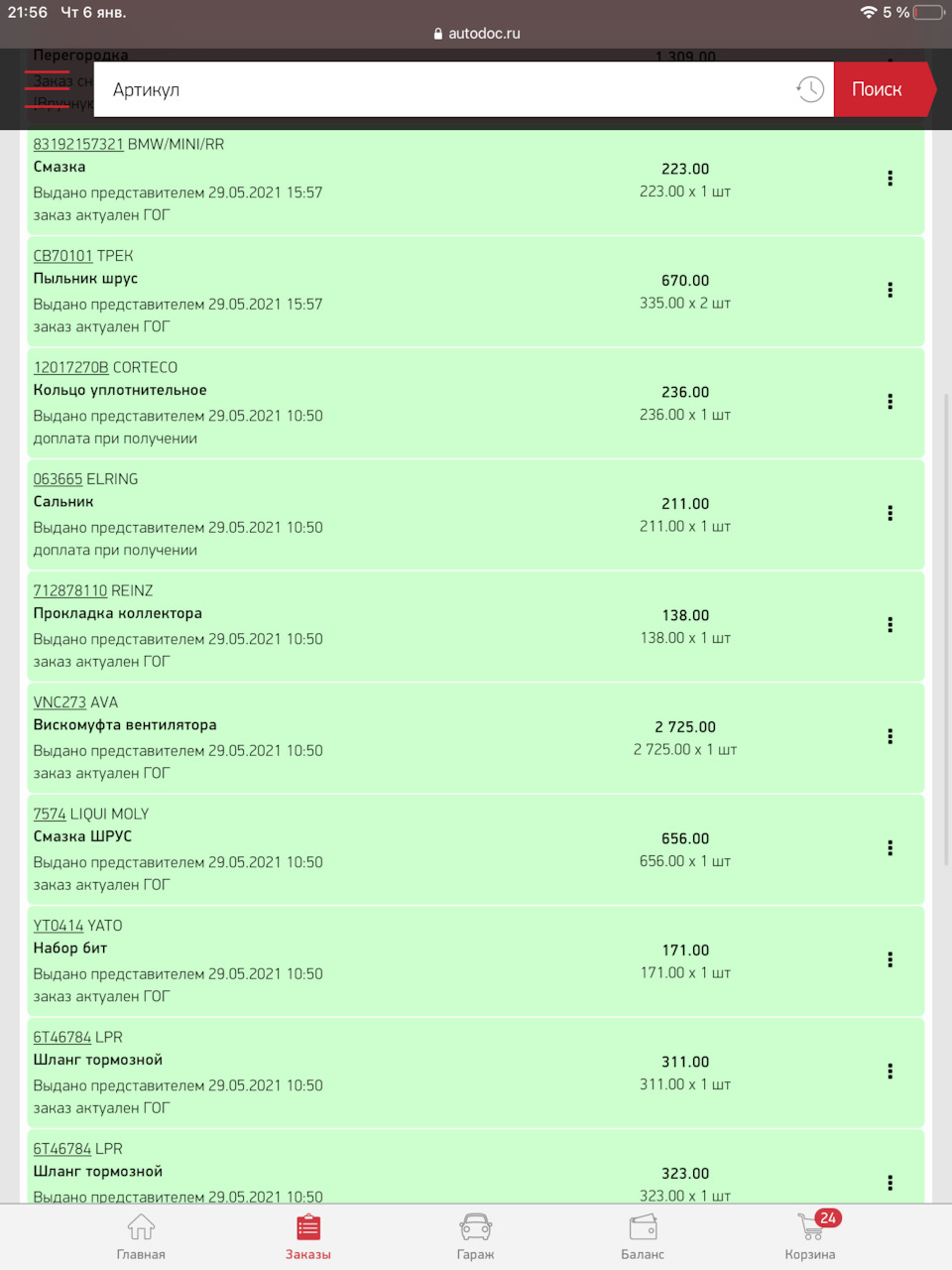
Task: Tap the Артикул search field
Action: coord(436,89)
